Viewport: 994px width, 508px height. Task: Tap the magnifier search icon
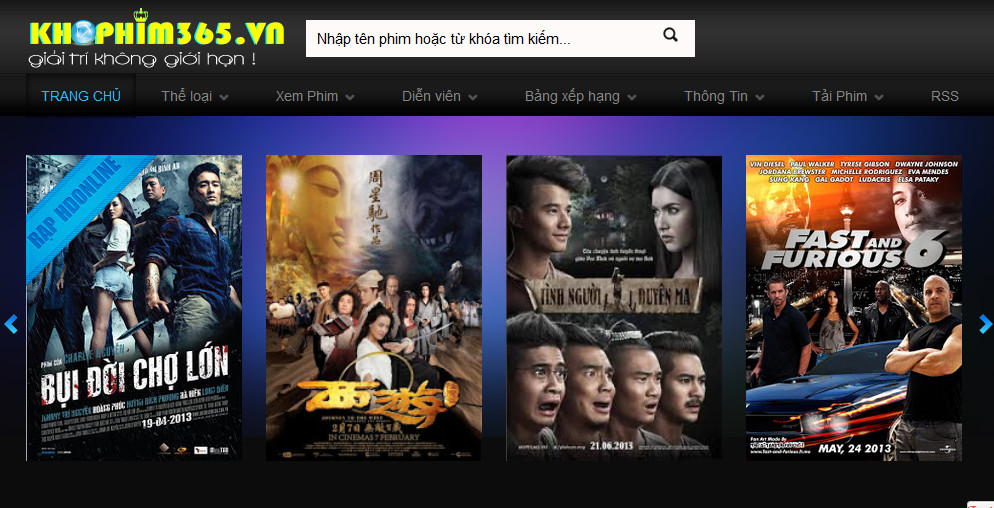[671, 35]
